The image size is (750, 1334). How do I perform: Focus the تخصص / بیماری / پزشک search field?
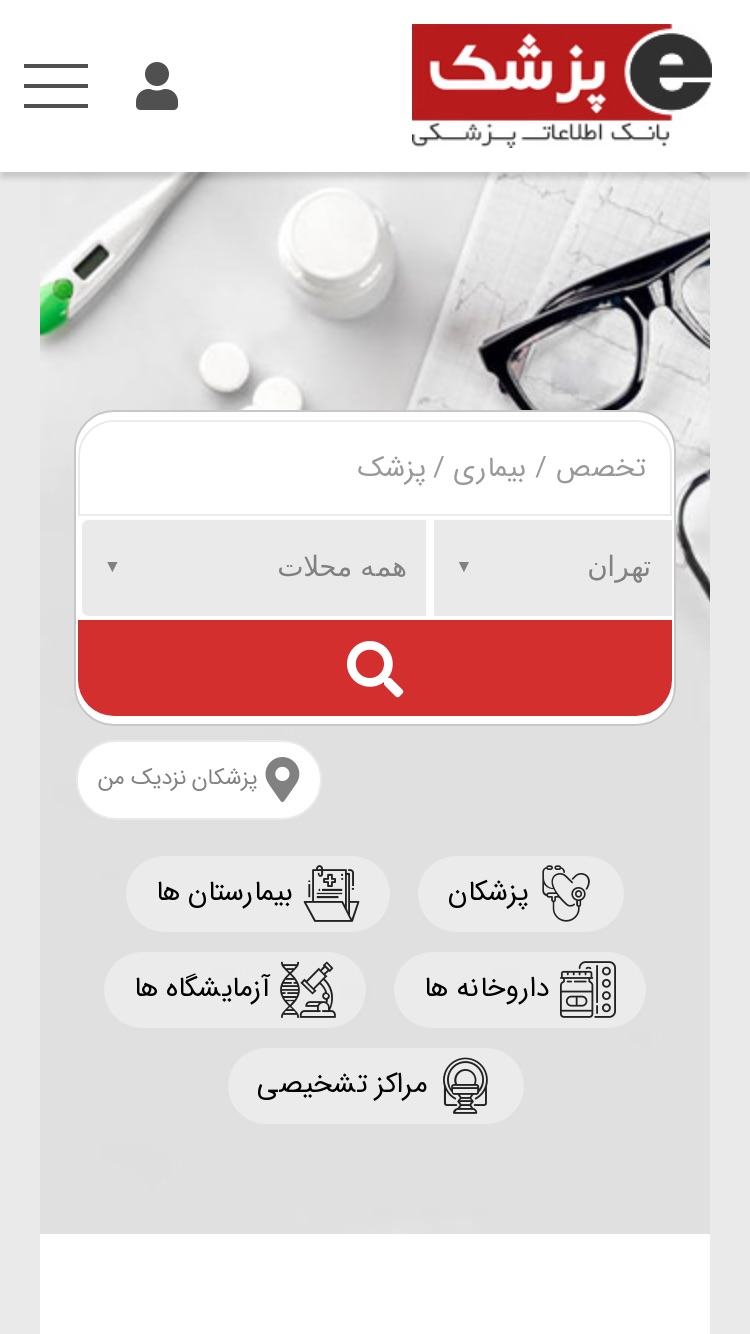[375, 468]
